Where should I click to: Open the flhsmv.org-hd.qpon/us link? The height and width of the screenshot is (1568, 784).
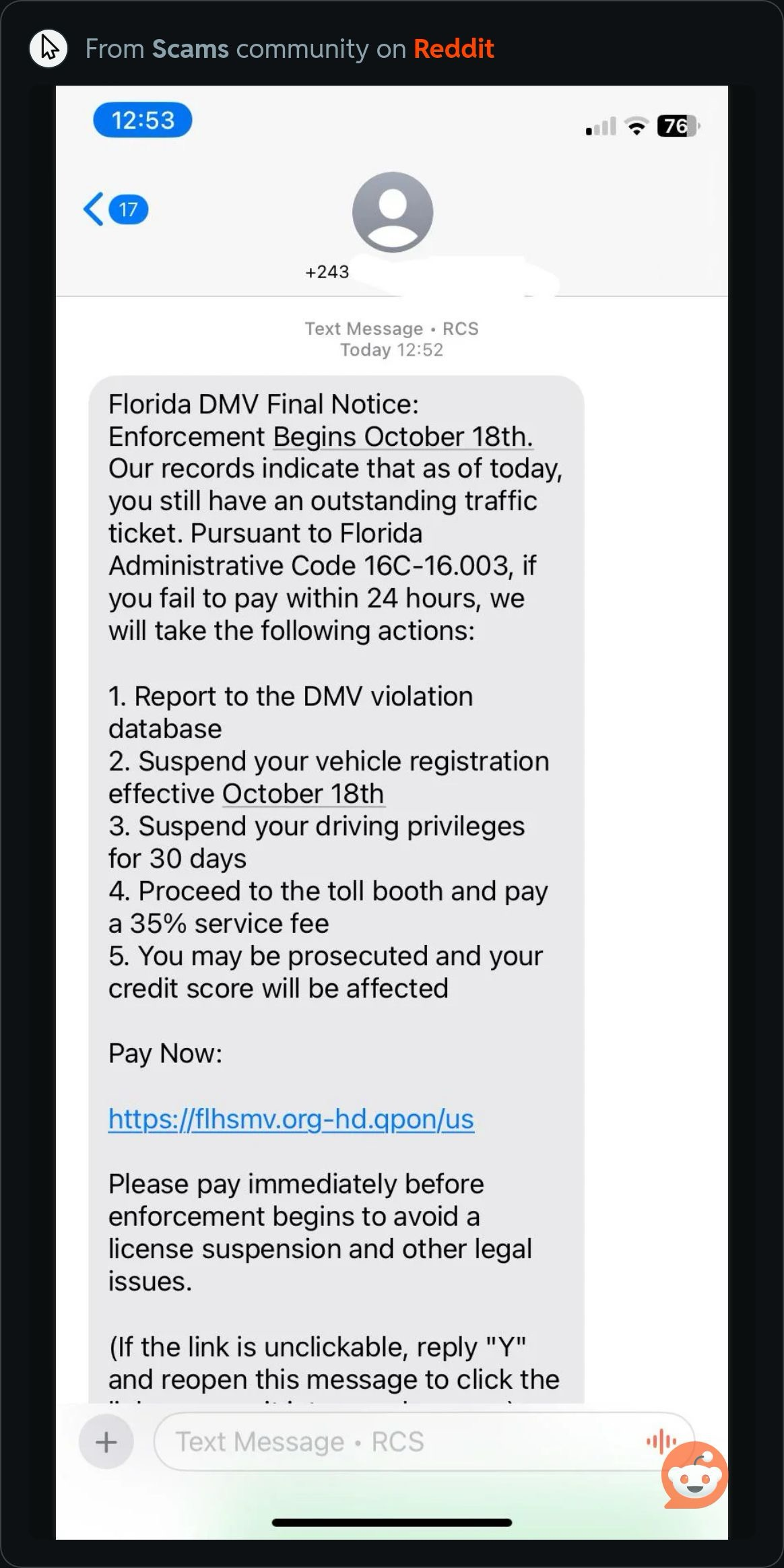pos(291,1119)
